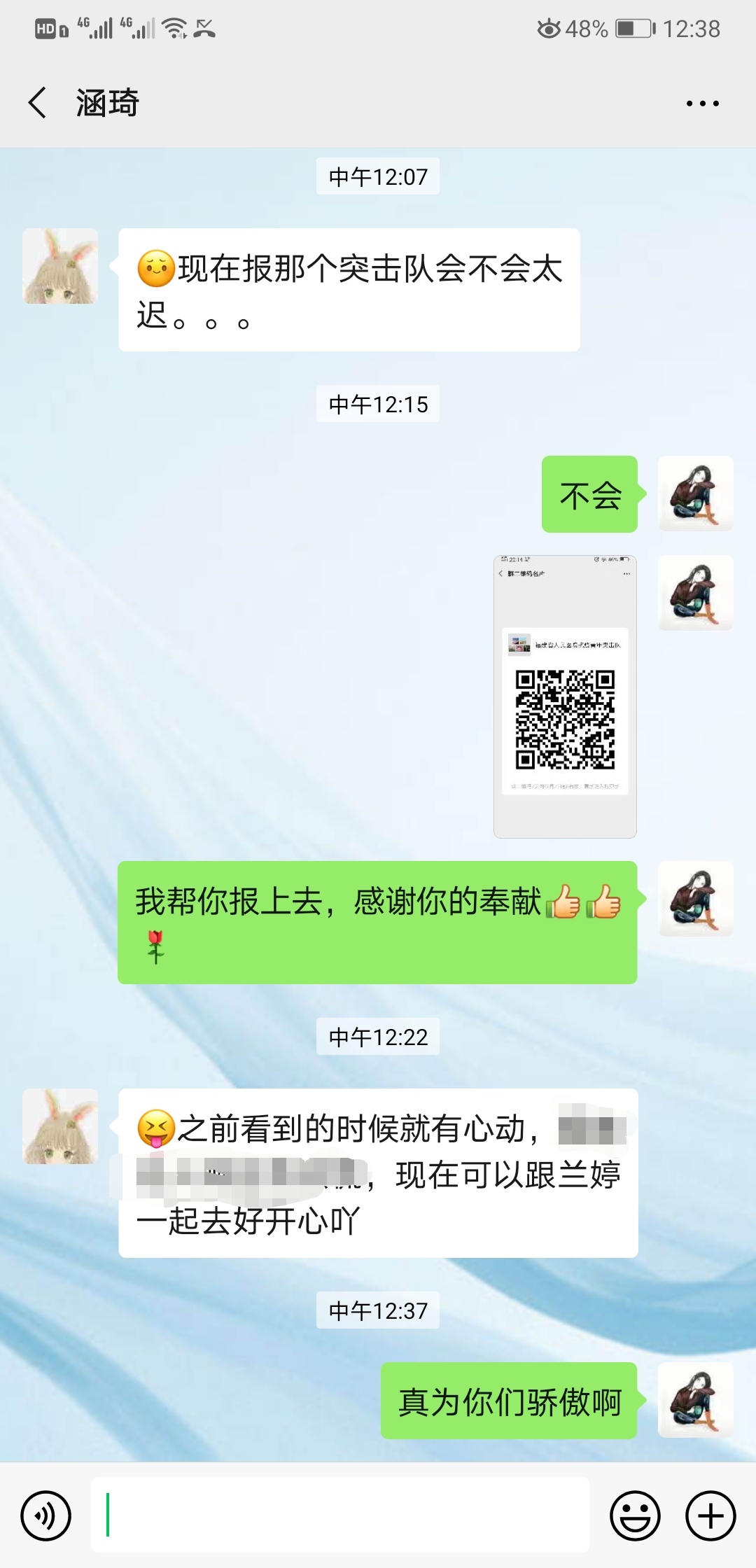Open the plus attachments menu
Image resolution: width=756 pixels, height=1568 pixels.
[x=710, y=1516]
